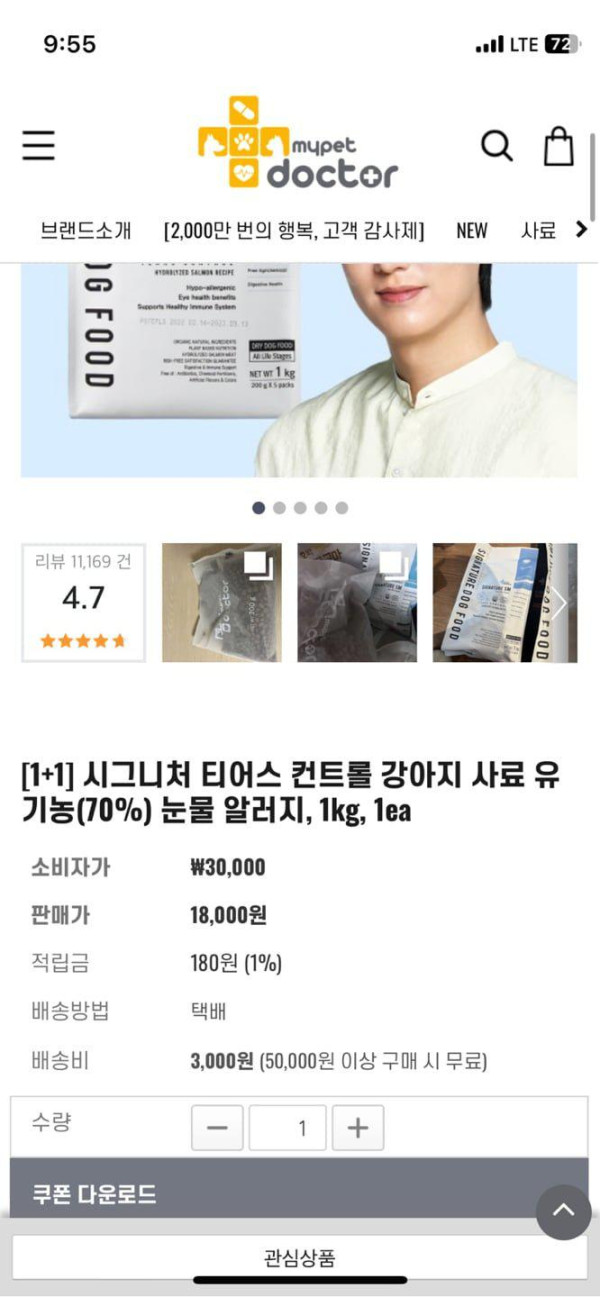Open the shopping bag cart
Image resolution: width=600 pixels, height=1297 pixels.
[x=559, y=146]
